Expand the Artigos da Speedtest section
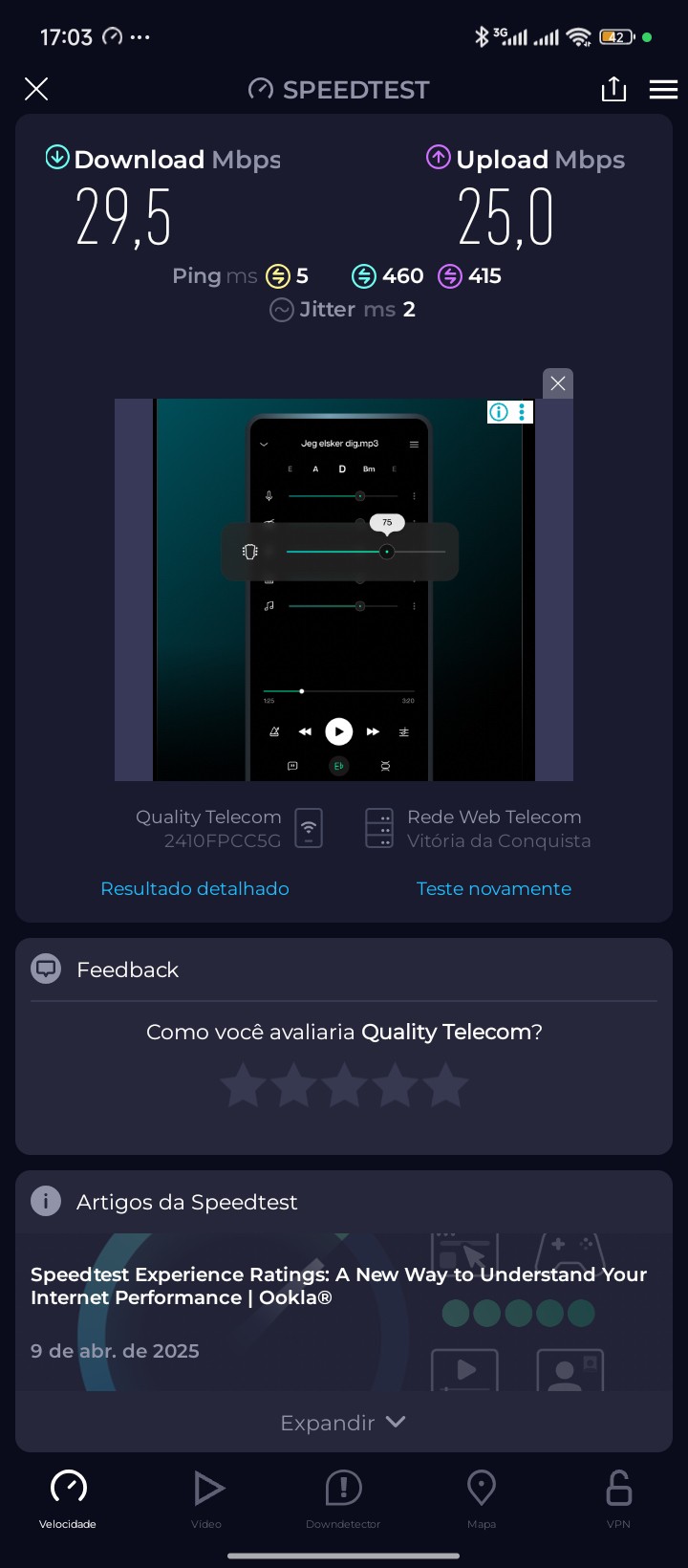688x1568 pixels. [343, 1423]
